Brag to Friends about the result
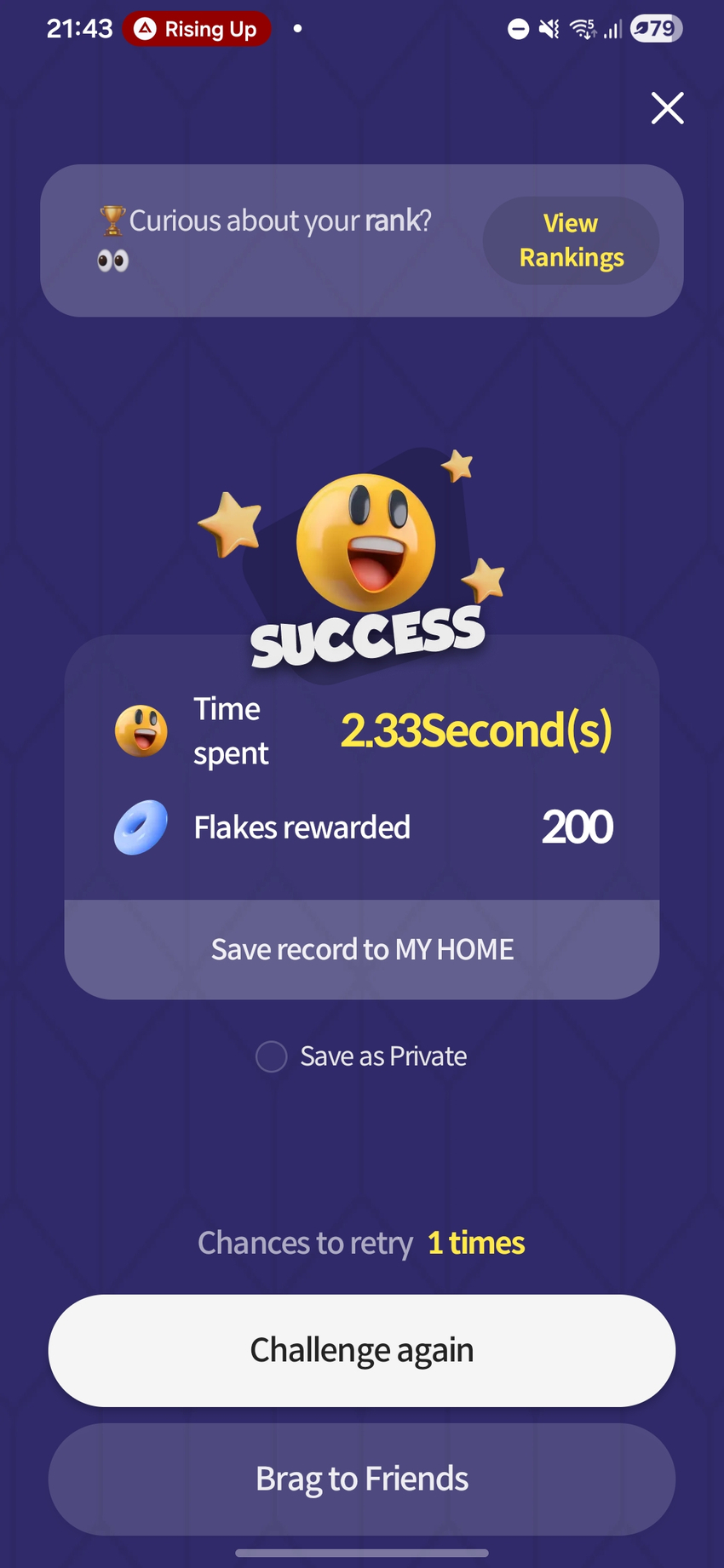Screen dimensions: 724x1568 pos(362,1479)
